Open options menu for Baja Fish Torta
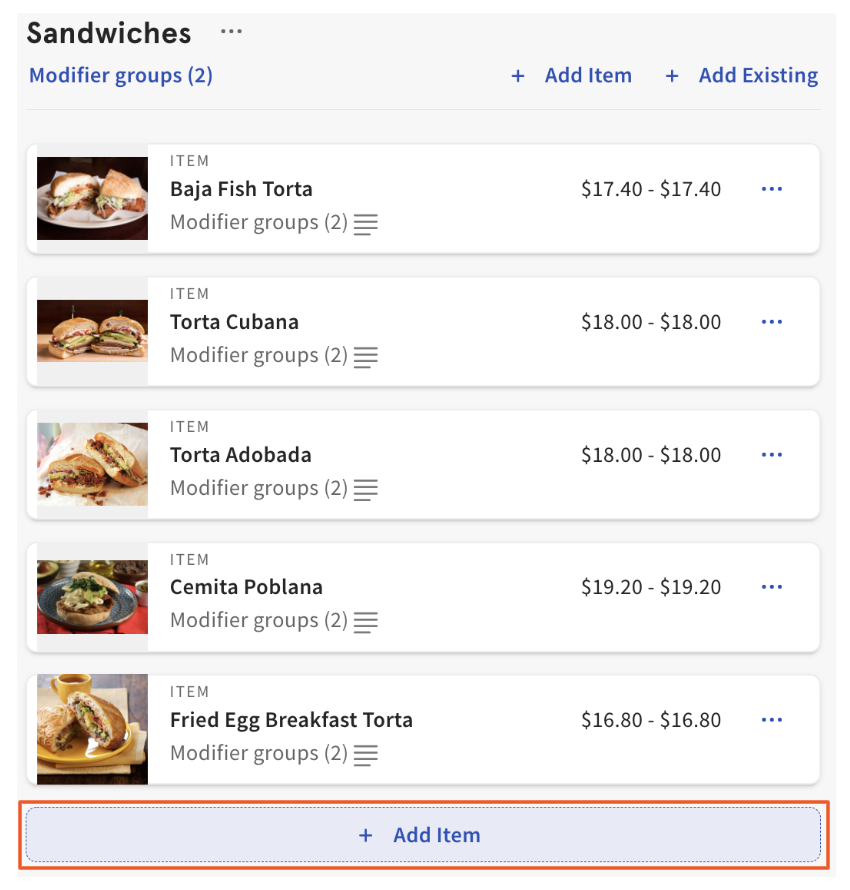 coord(771,188)
